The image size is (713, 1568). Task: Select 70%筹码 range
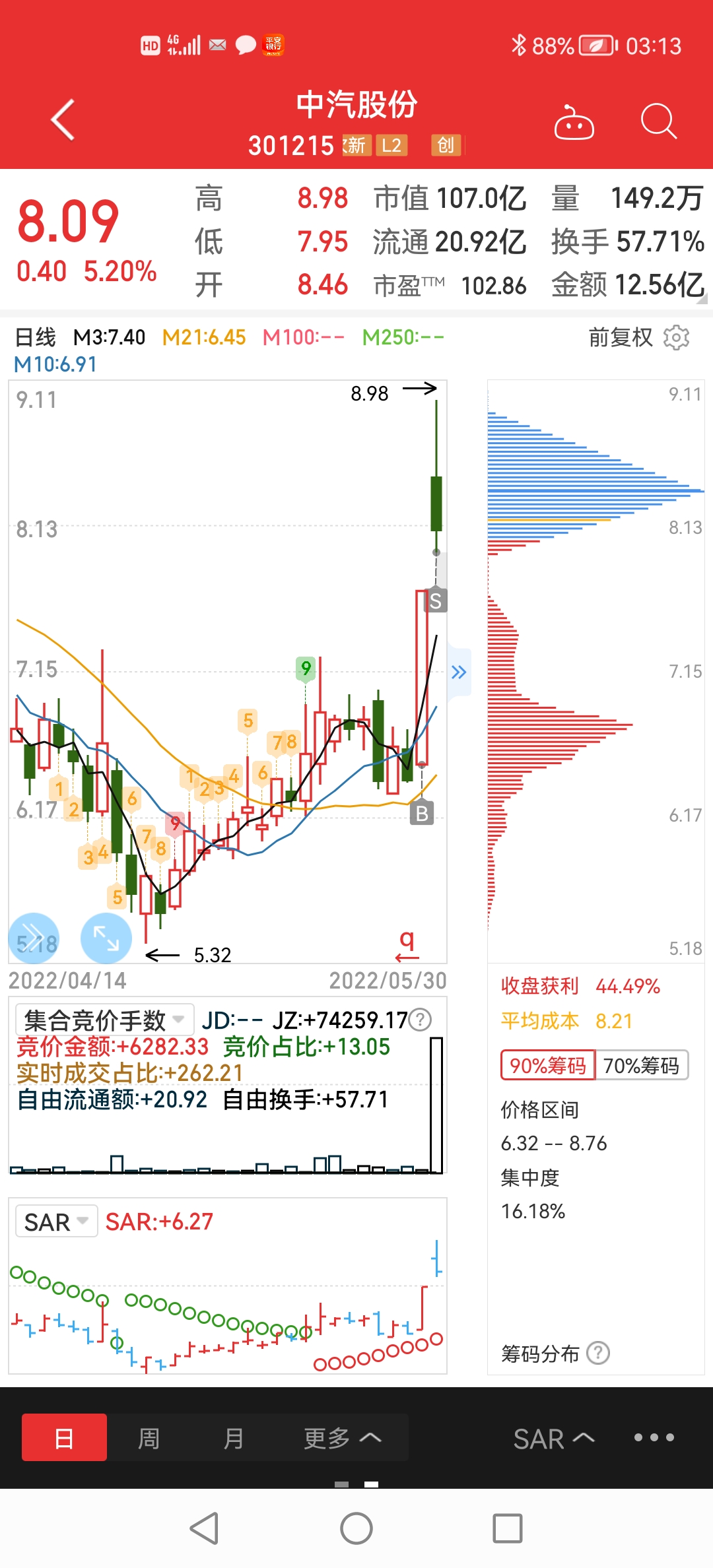[x=641, y=1065]
